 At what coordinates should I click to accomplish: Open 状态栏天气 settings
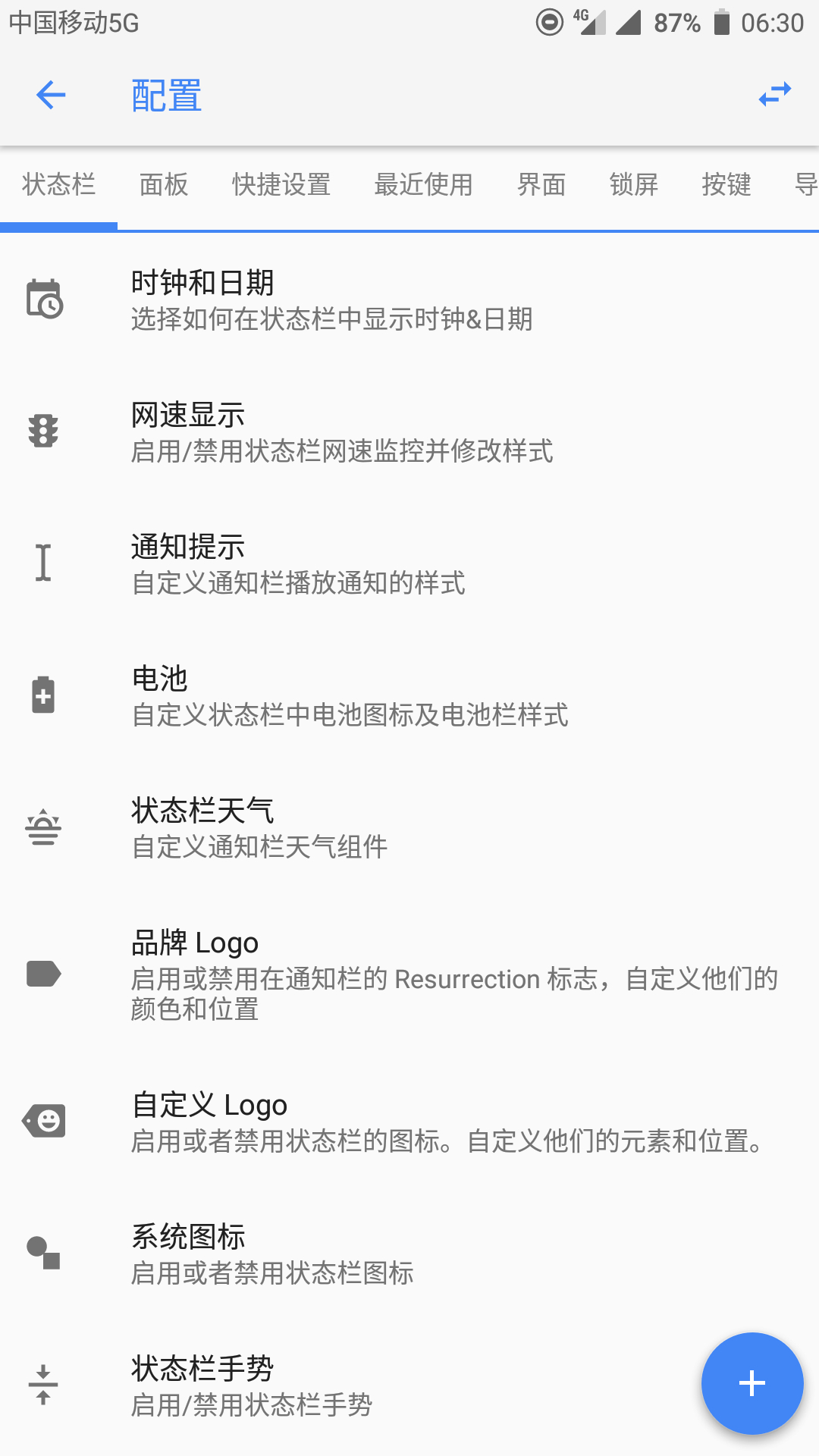(409, 827)
